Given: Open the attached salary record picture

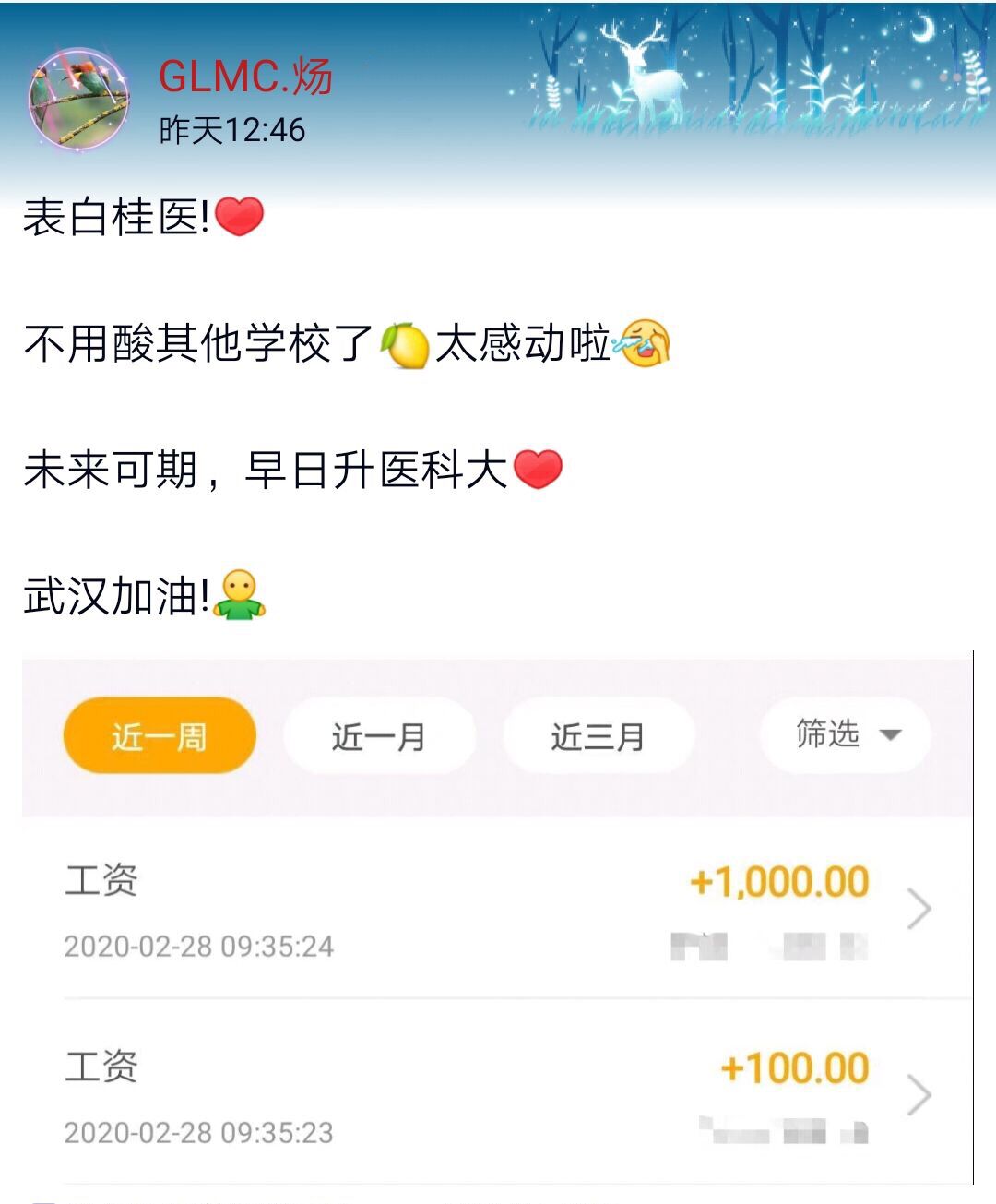Looking at the screenshot, I should pos(498,923).
